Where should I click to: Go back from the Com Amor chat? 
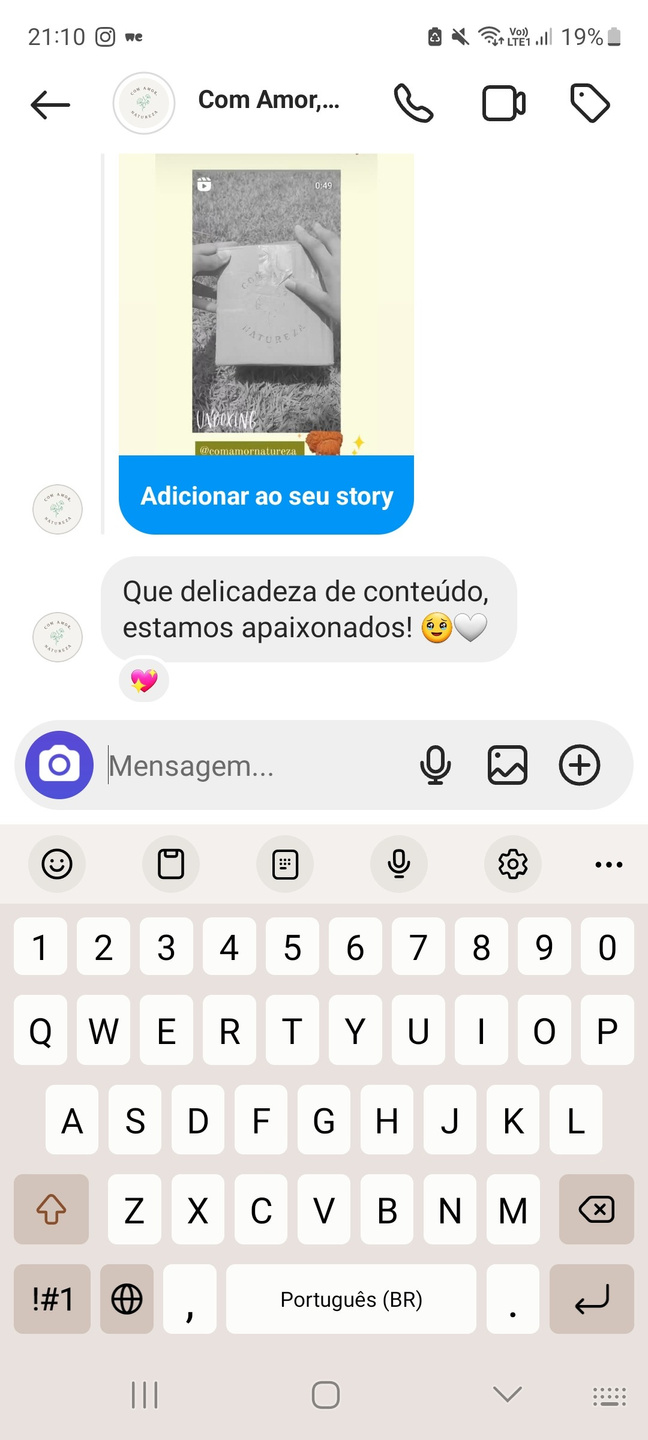pos(50,104)
